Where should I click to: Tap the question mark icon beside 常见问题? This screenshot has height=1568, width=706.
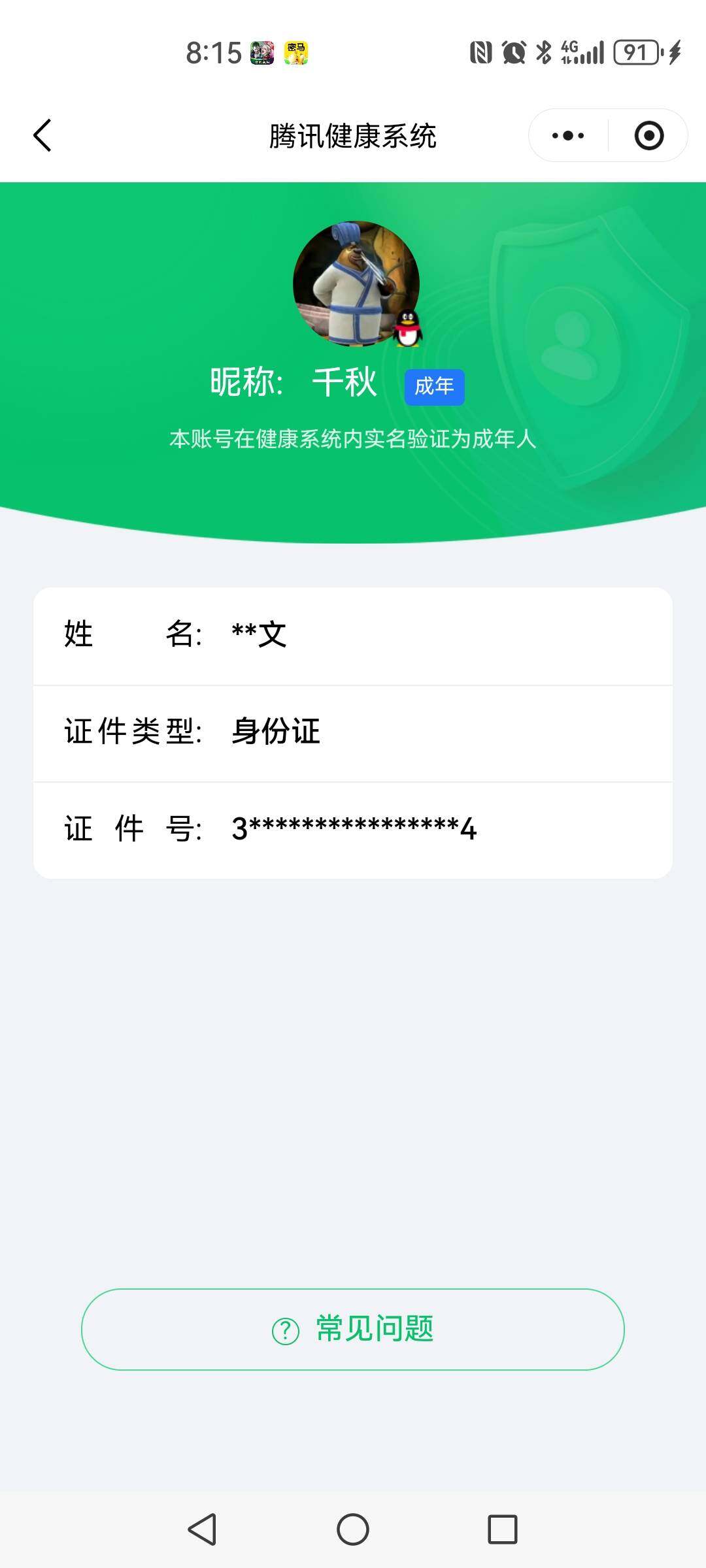click(x=284, y=1331)
